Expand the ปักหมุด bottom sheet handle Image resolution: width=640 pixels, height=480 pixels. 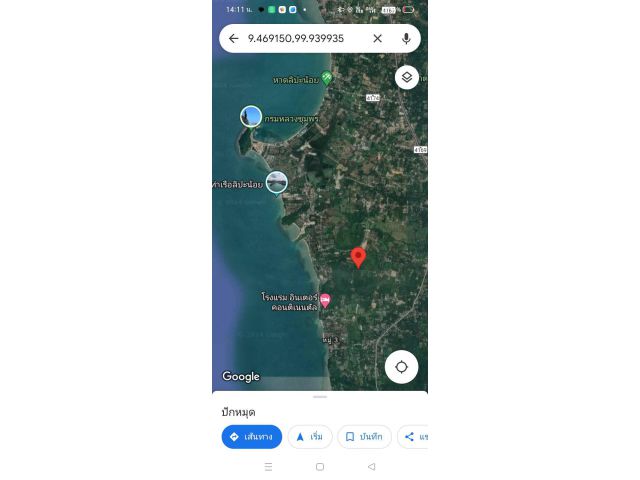[320, 396]
